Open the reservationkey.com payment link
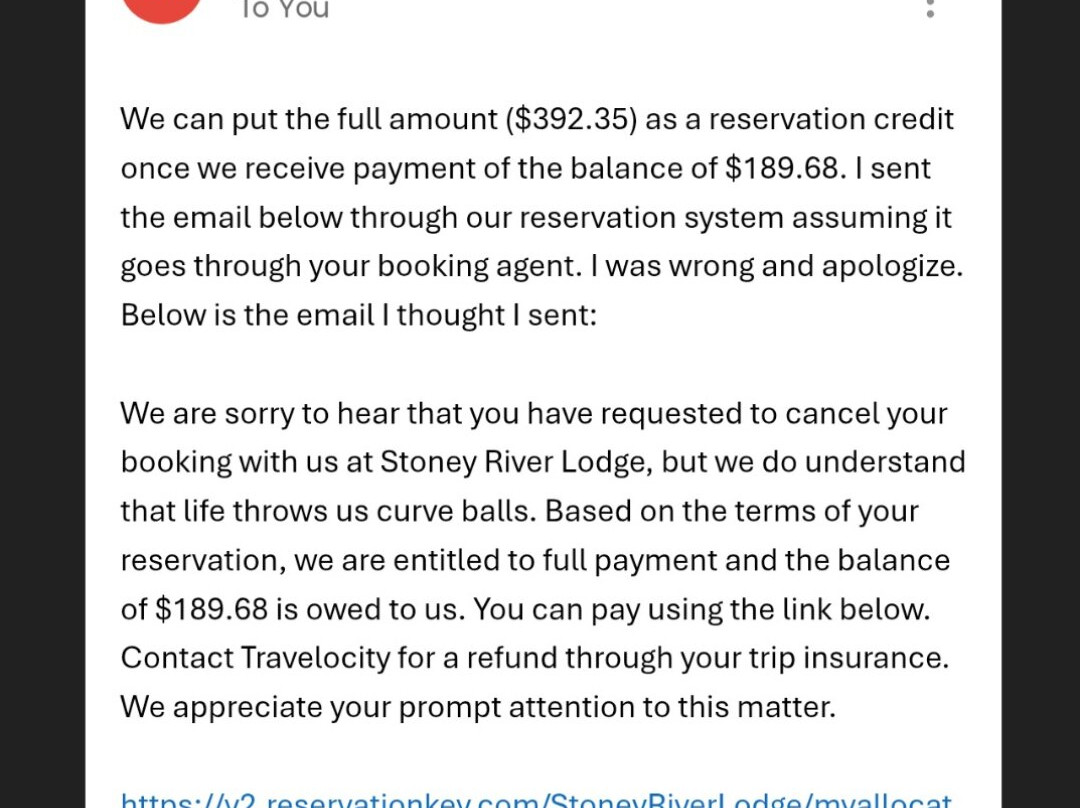This screenshot has height=808, width=1080. tap(536, 800)
